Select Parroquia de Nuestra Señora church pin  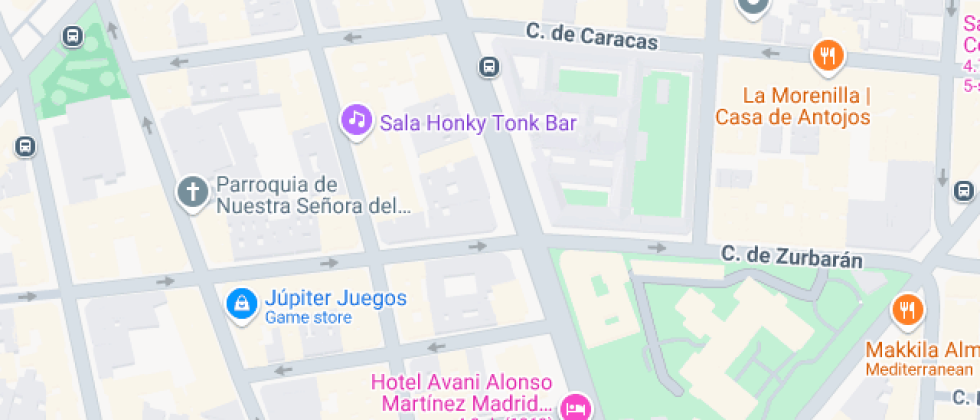coord(192,190)
